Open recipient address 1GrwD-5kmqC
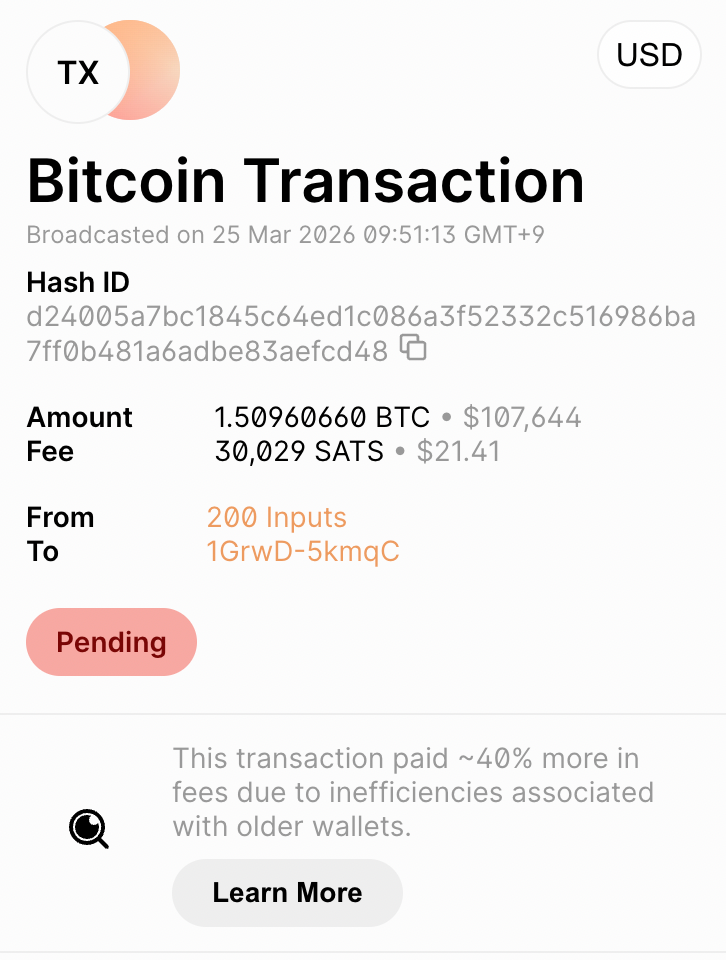Screen dimensions: 726x960 pyautogui.click(x=302, y=552)
